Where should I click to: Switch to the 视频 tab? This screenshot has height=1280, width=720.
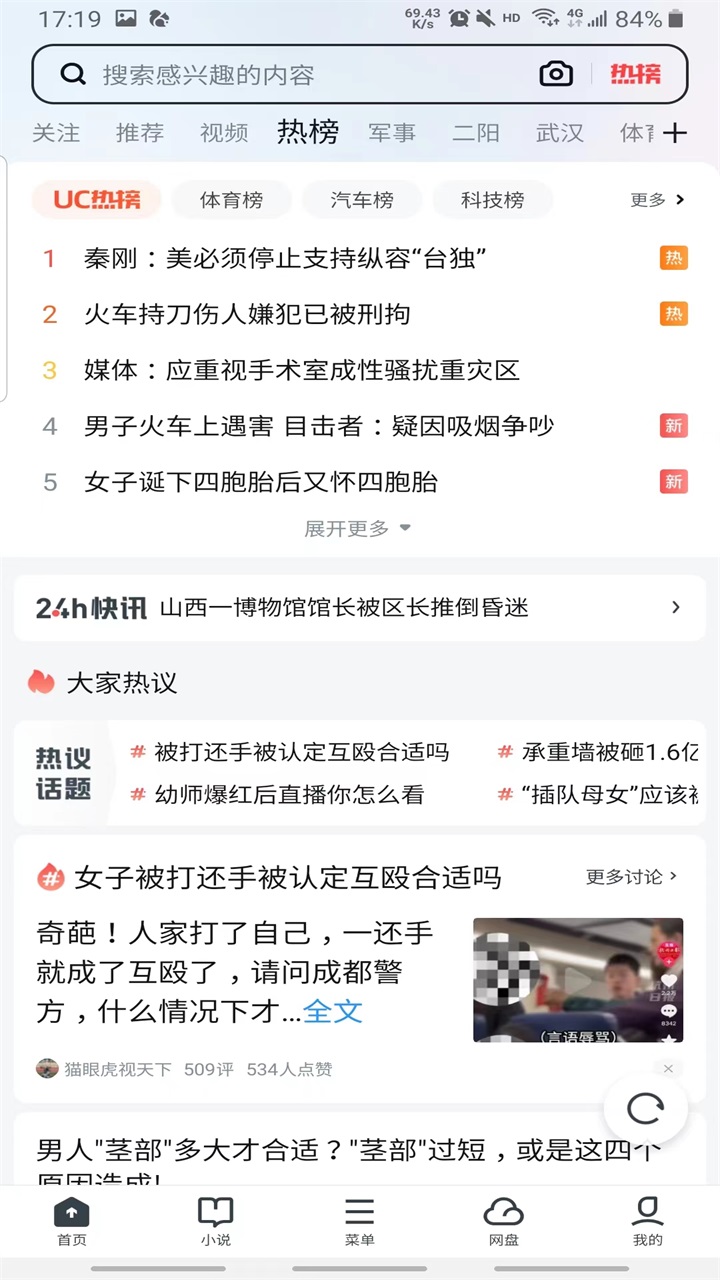(224, 133)
